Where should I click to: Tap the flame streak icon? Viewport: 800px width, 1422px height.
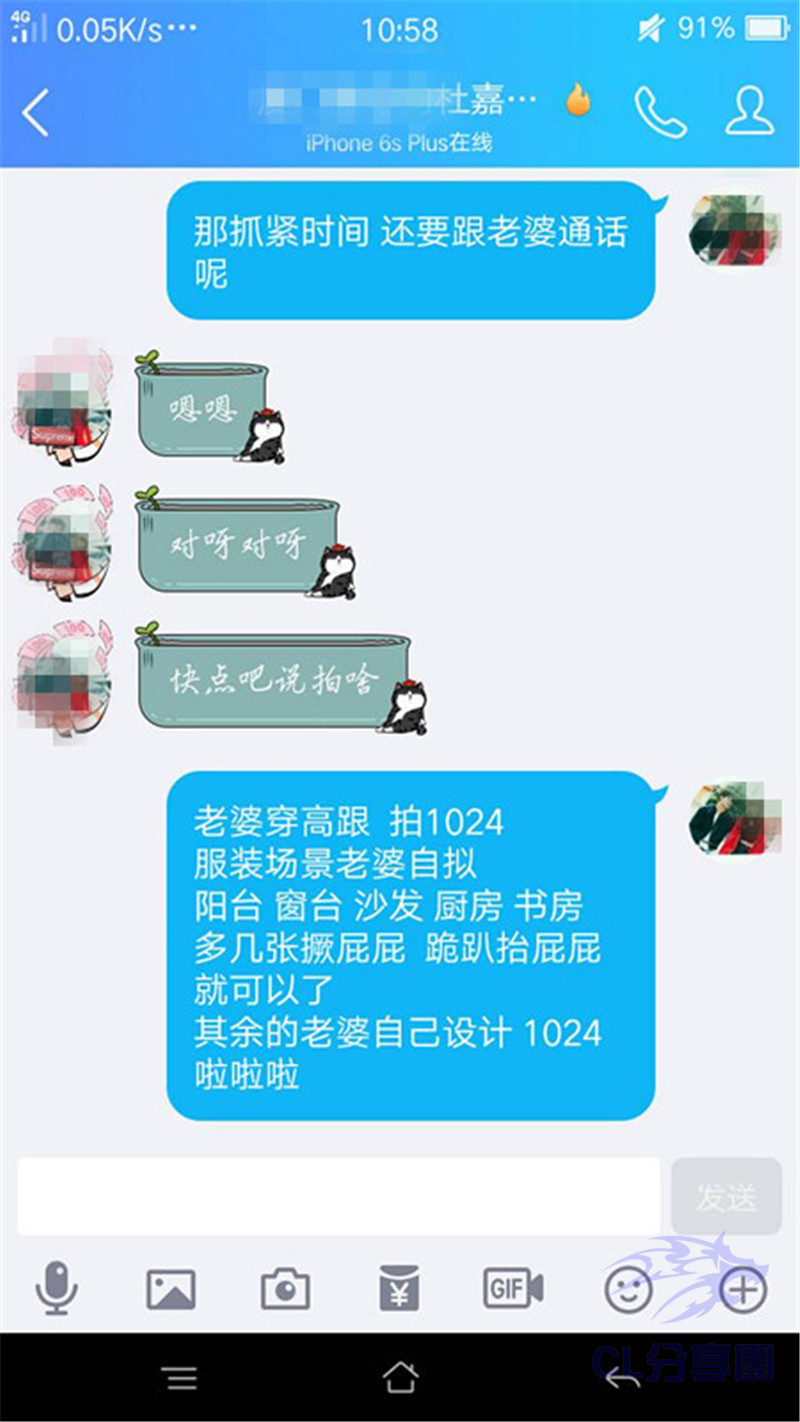tap(578, 100)
